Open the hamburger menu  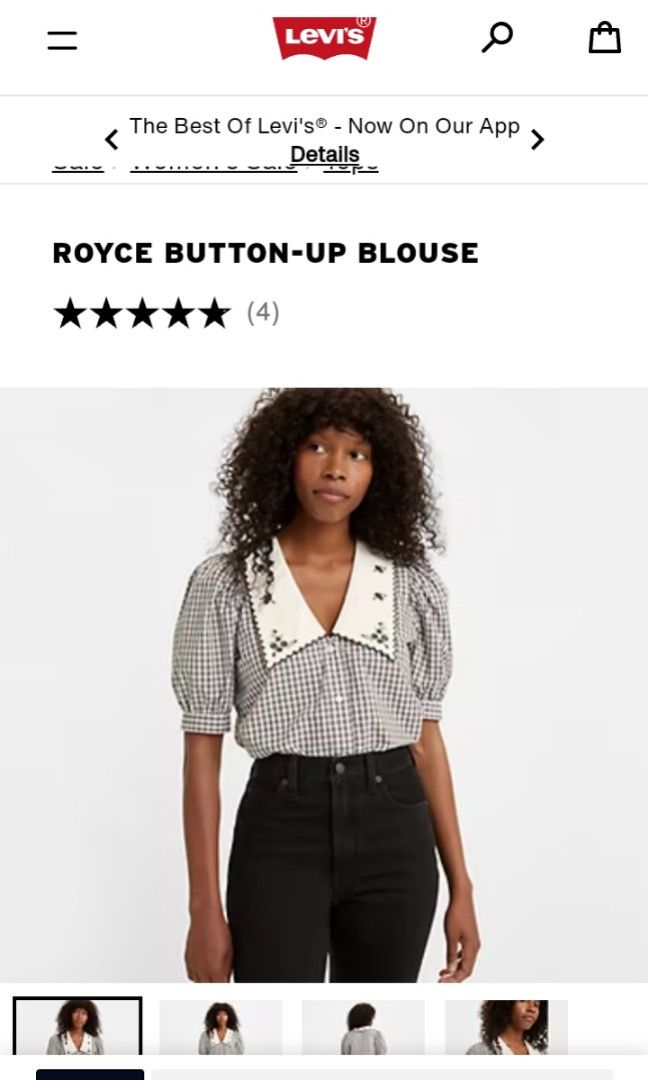point(62,40)
